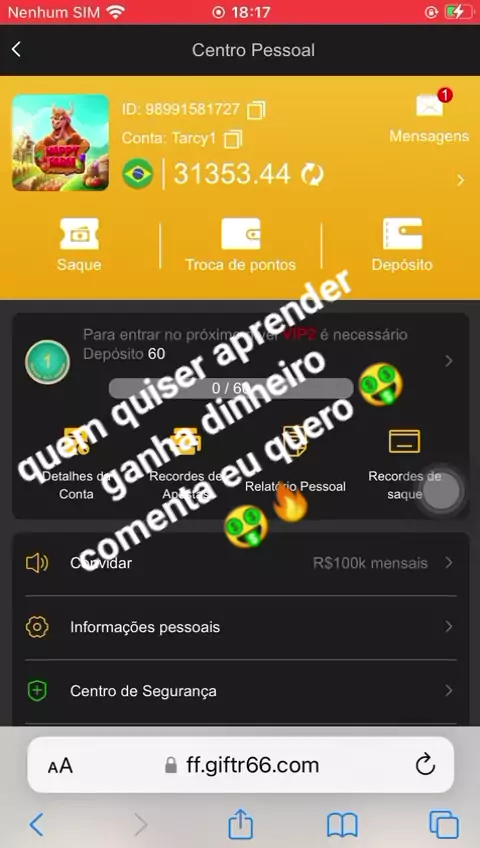Open Relatório Pessoal

[x=295, y=462]
